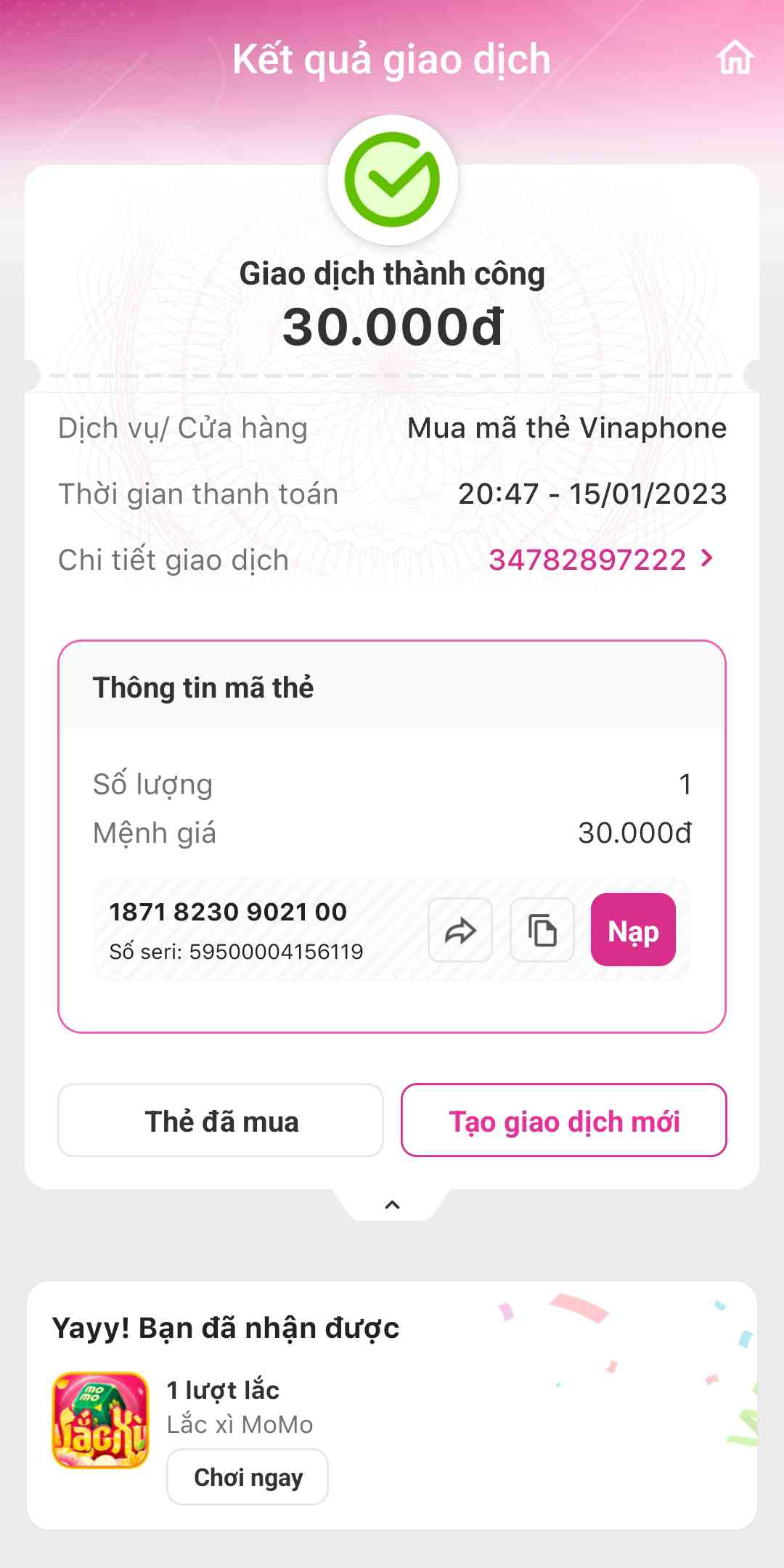The image size is (784, 1568).
Task: Tap Chơi ngay for Lắc xì MoMo
Action: point(248,1477)
